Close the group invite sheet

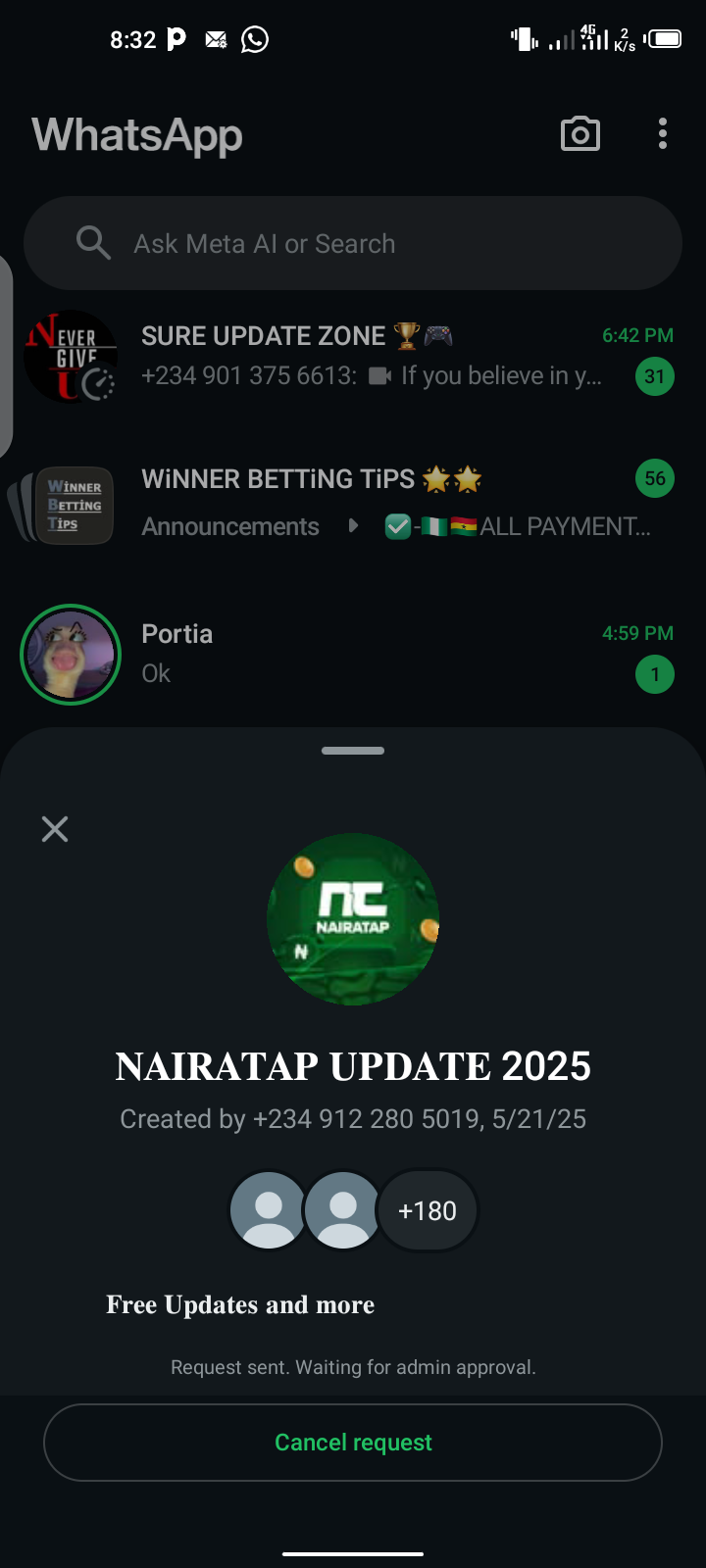(55, 829)
